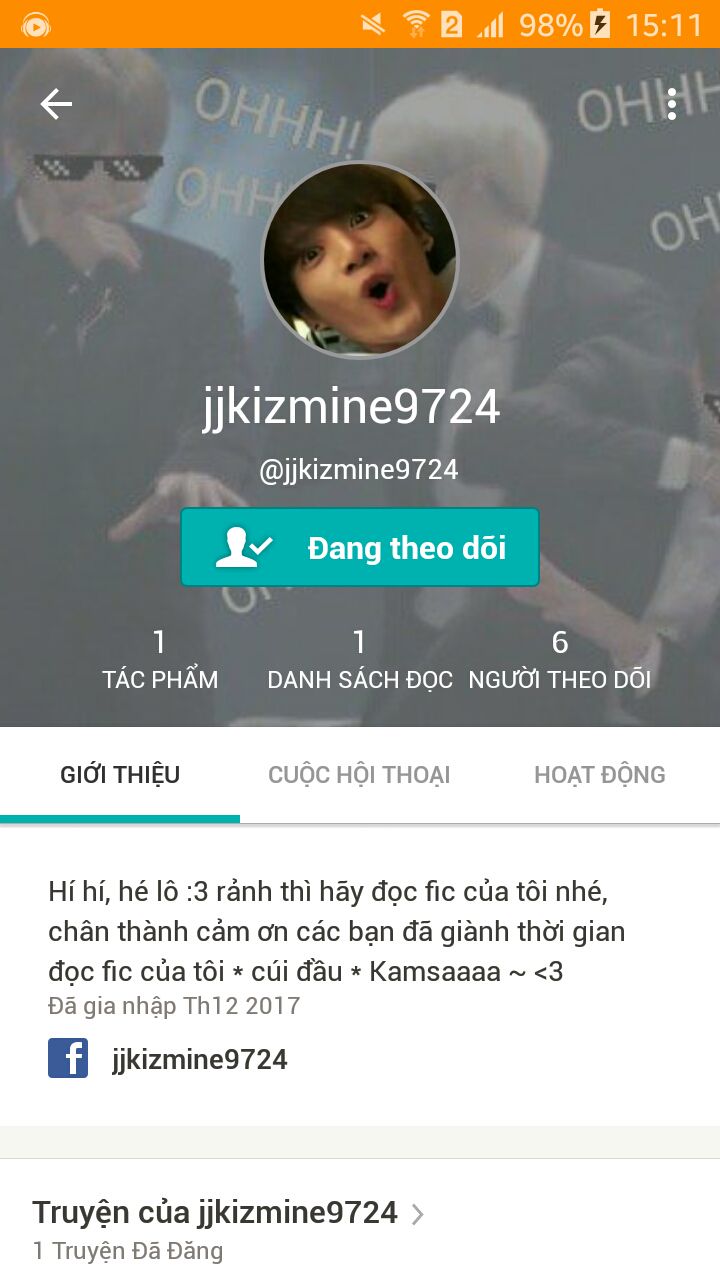Open the jjkizmine9724 Facebook link
This screenshot has height=1280, width=720.
[168, 1059]
